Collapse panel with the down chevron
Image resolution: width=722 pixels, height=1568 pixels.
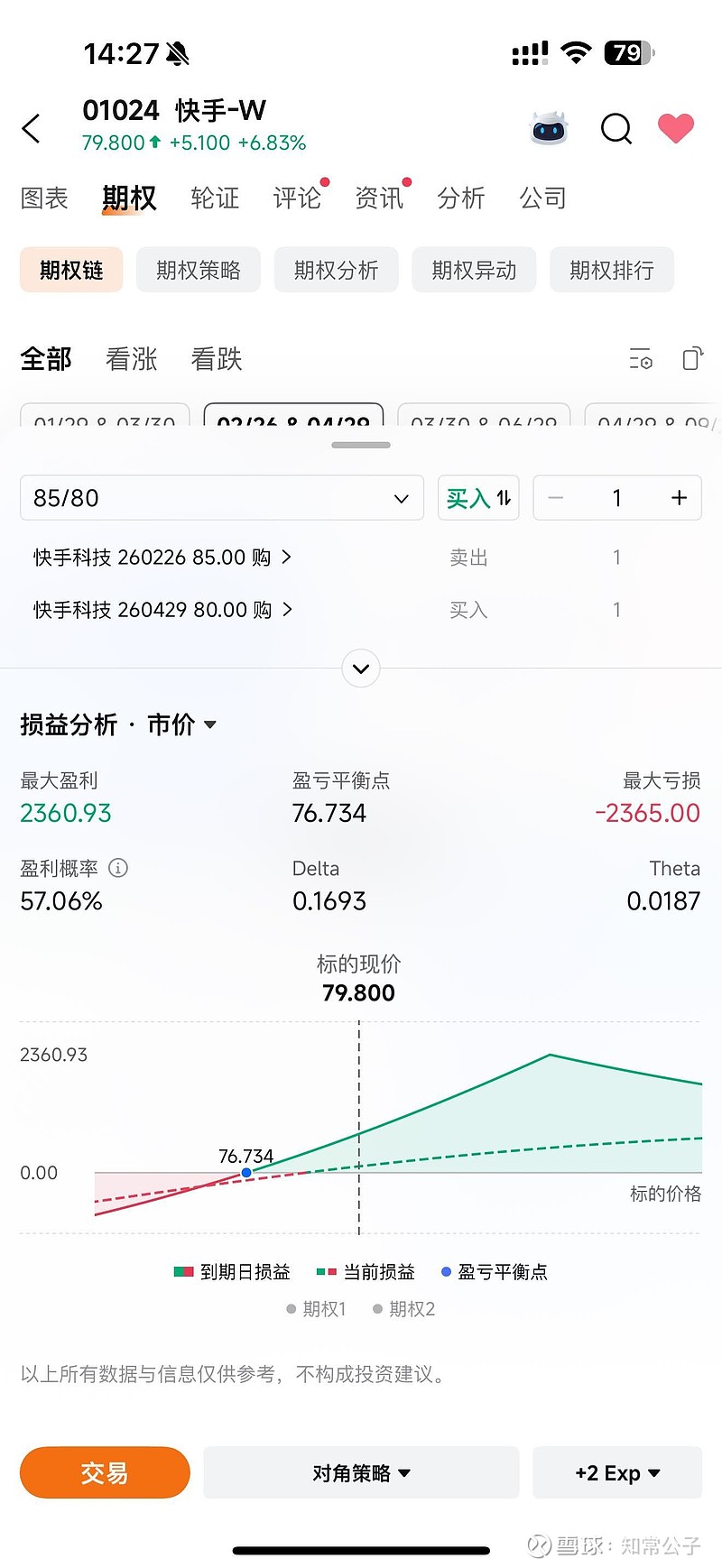pyautogui.click(x=360, y=669)
